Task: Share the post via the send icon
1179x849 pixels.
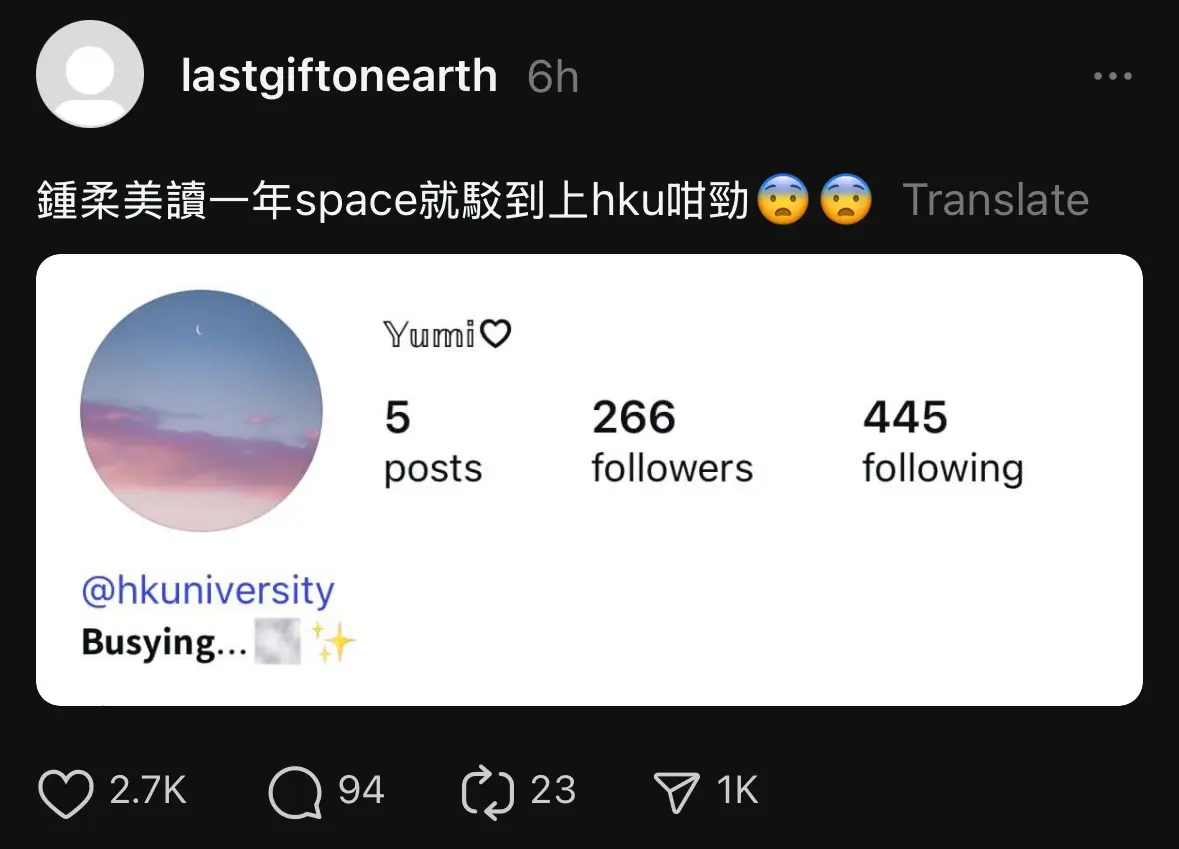Action: 676,791
